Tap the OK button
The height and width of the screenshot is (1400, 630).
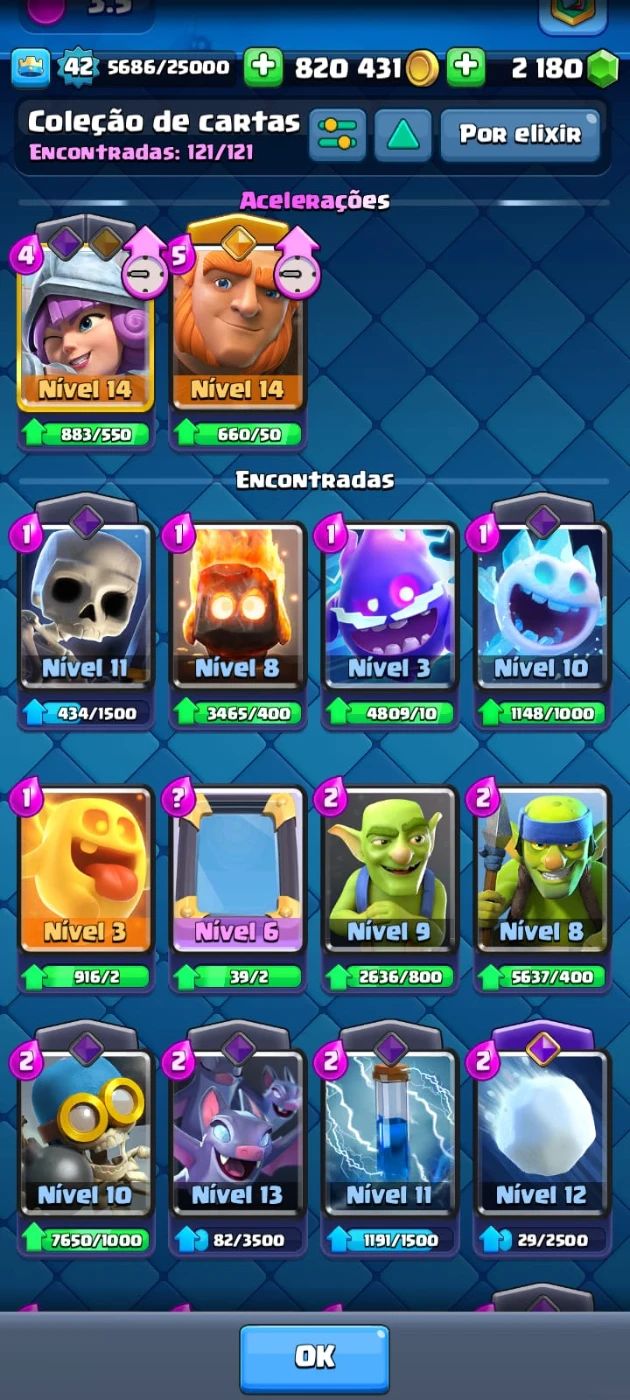(x=314, y=1357)
